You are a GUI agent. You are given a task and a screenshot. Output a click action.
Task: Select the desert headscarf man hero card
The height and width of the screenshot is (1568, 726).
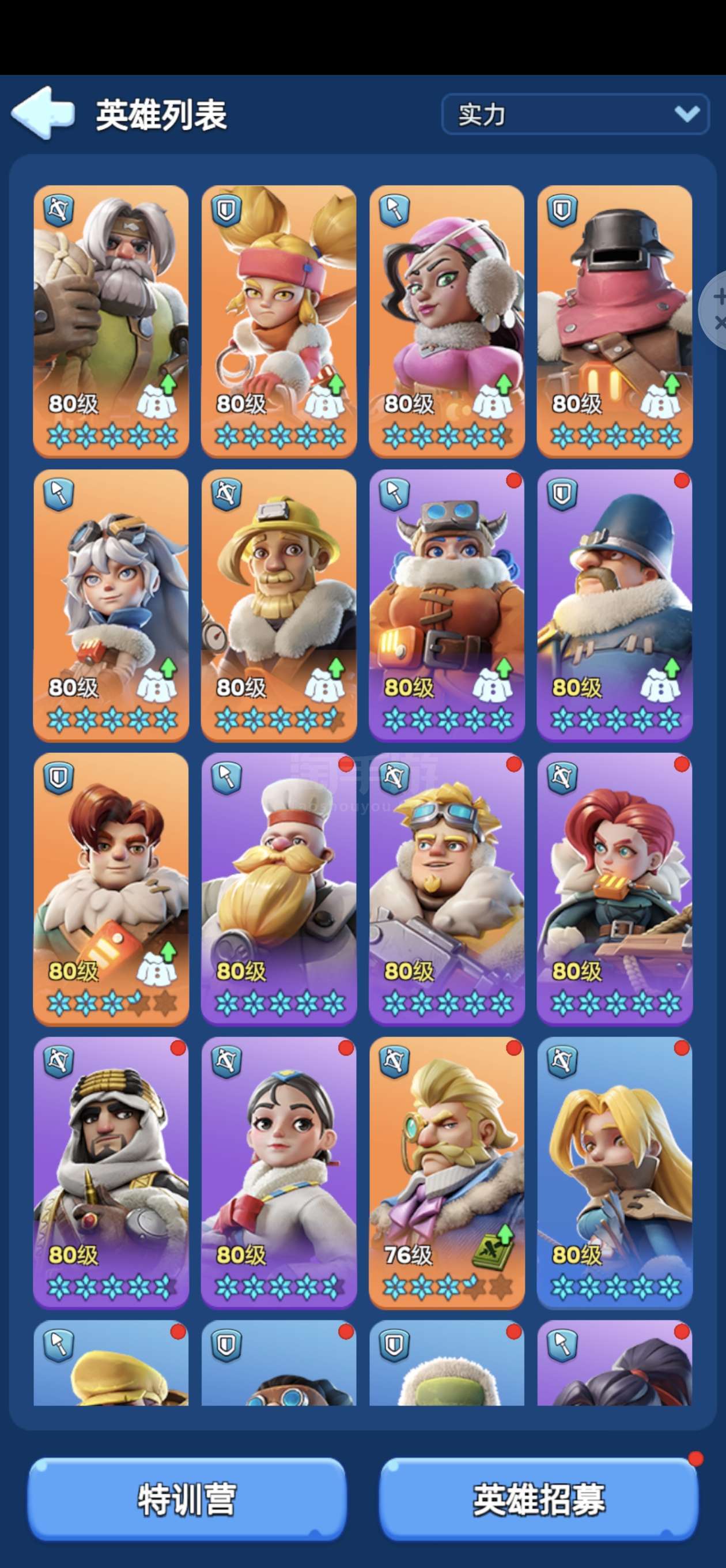[111, 1172]
